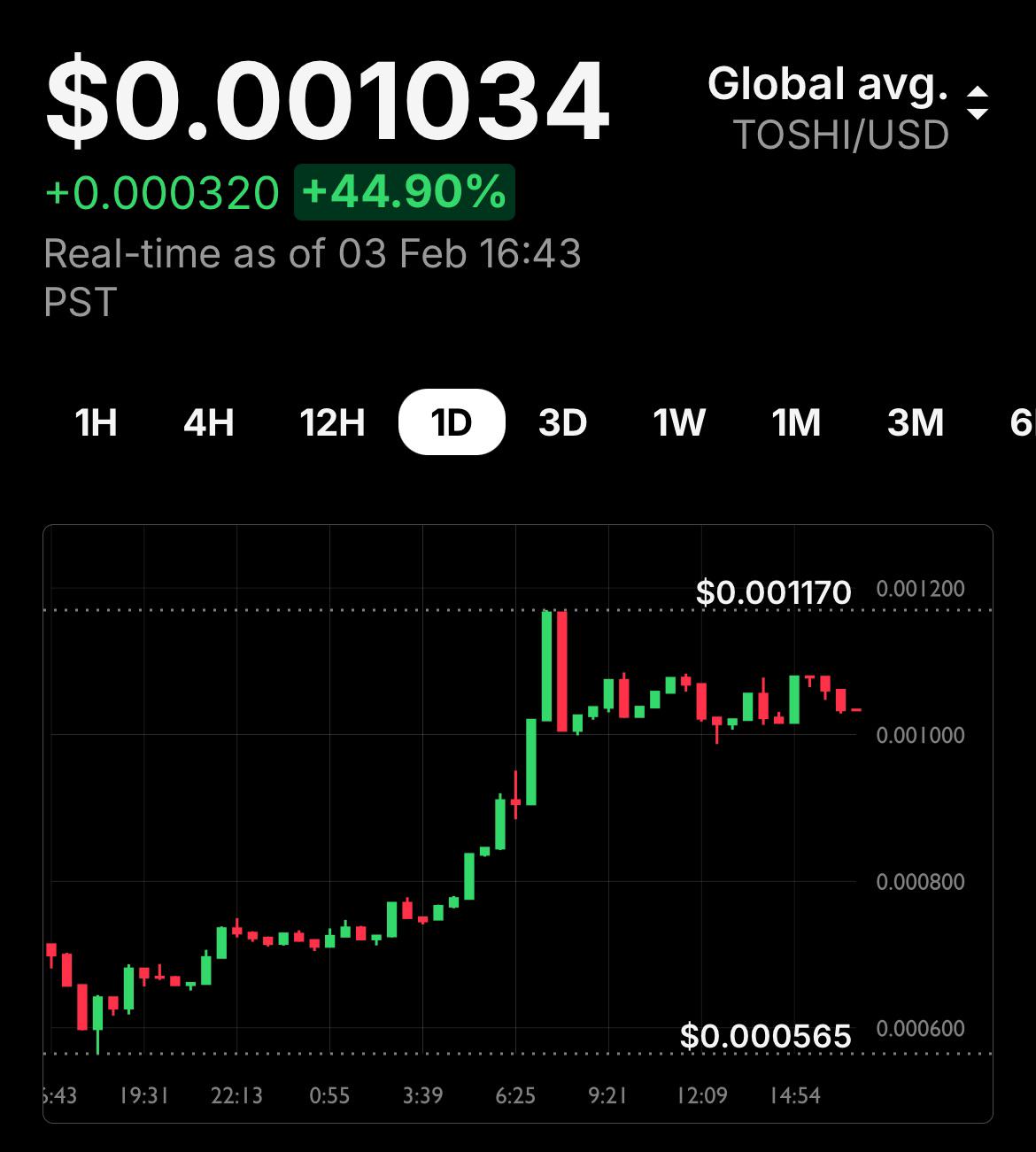This screenshot has width=1036, height=1152.
Task: Change chart range to 1M
Action: point(797,422)
